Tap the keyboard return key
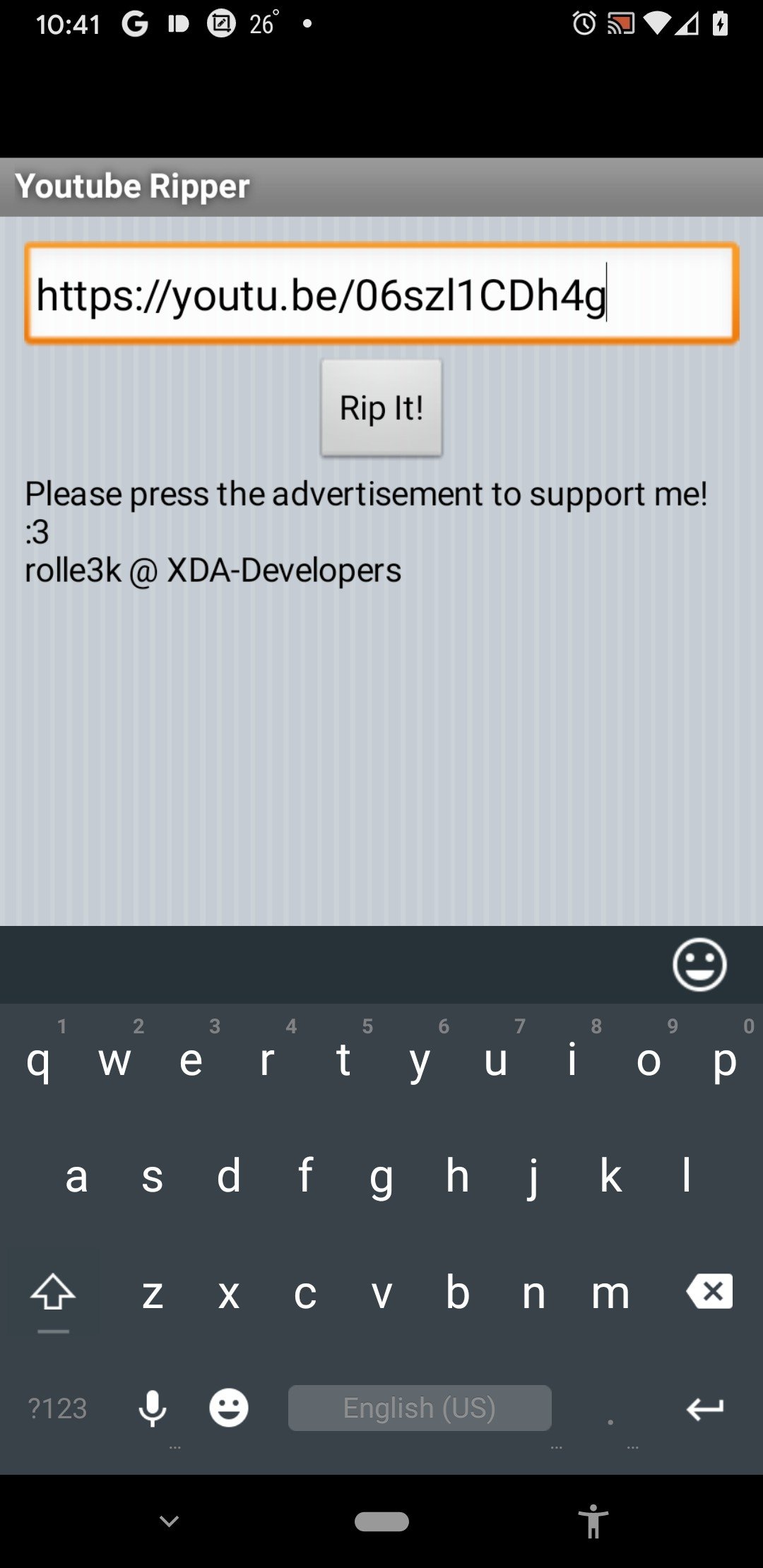Viewport: 763px width, 1568px height. click(704, 1409)
